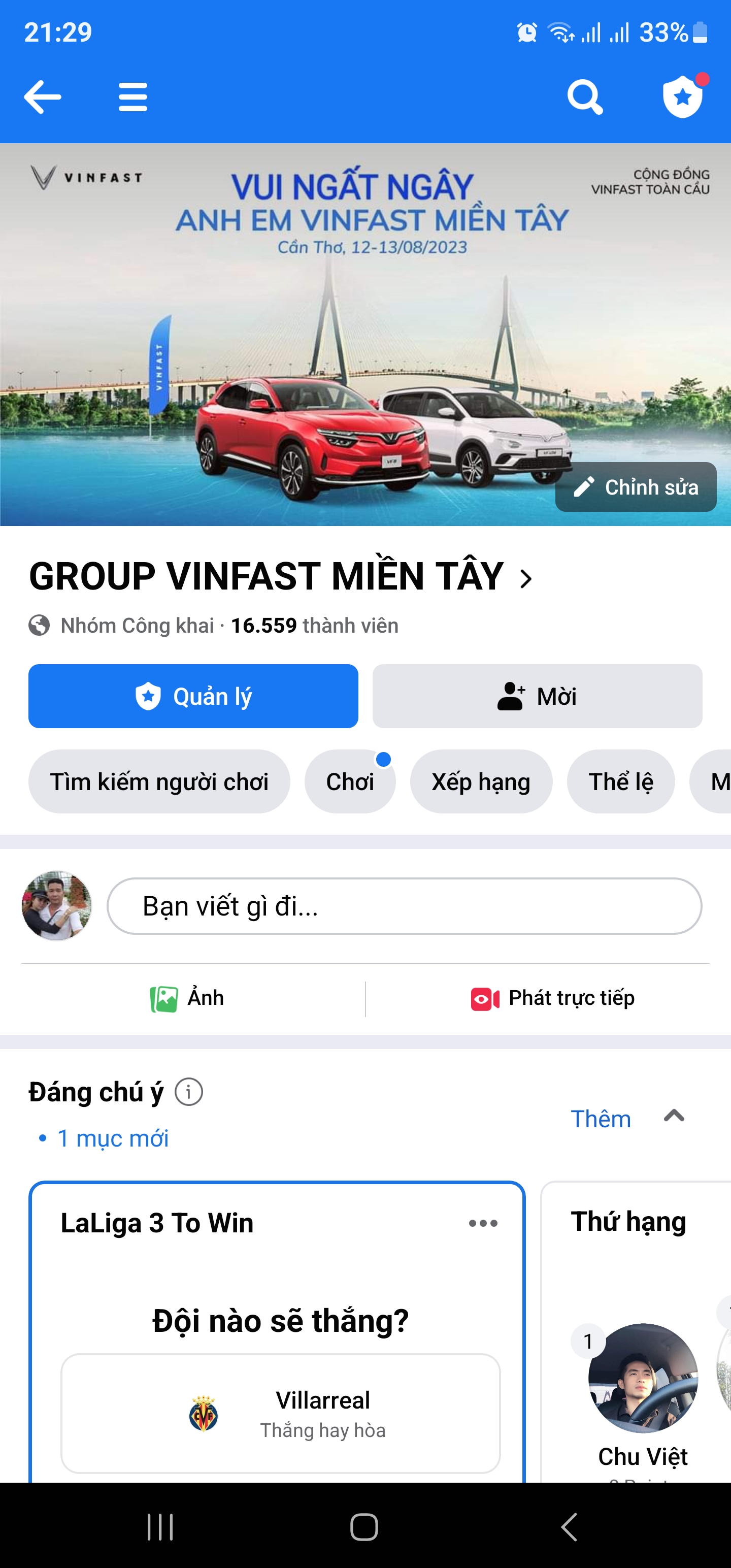Go back using the top-left arrow
The height and width of the screenshot is (1568, 731).
[x=42, y=97]
